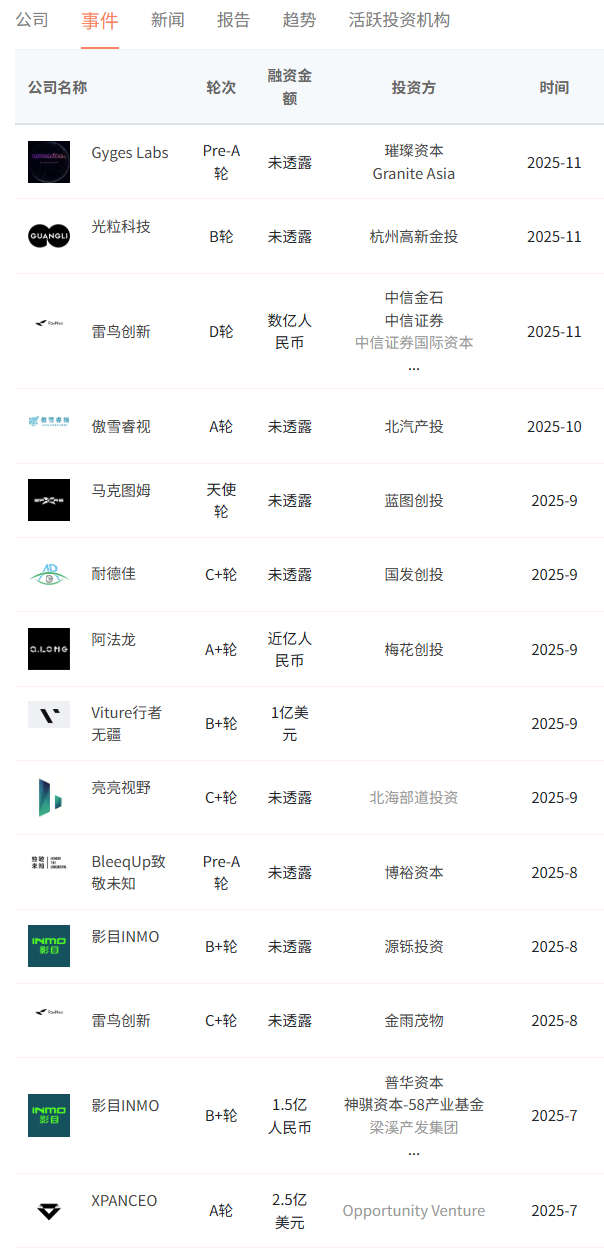Open the 傲雪睿视 A轮 row
604x1249 pixels.
[x=121, y=426]
